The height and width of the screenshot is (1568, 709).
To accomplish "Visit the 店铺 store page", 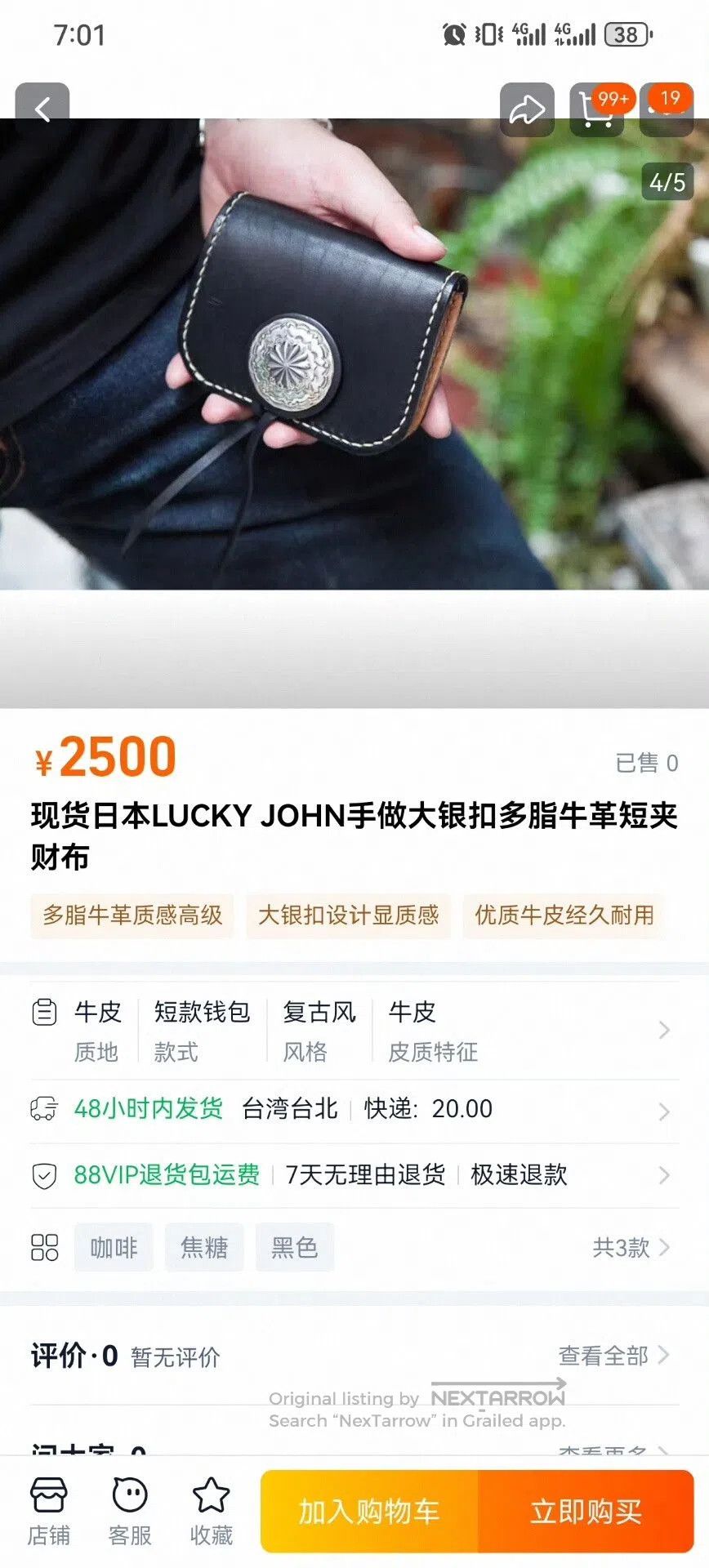I will point(49,1512).
